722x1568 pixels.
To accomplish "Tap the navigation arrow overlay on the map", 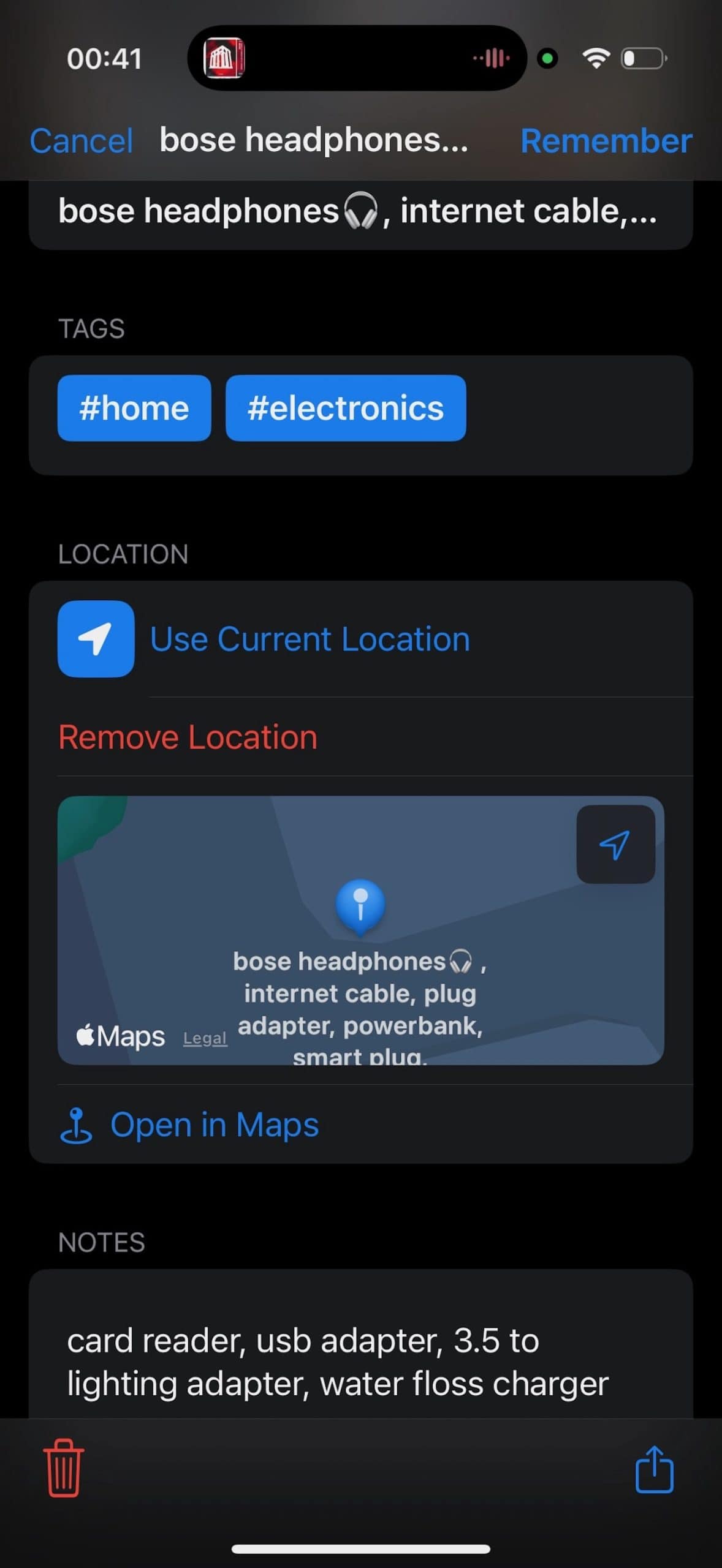I will tap(615, 843).
